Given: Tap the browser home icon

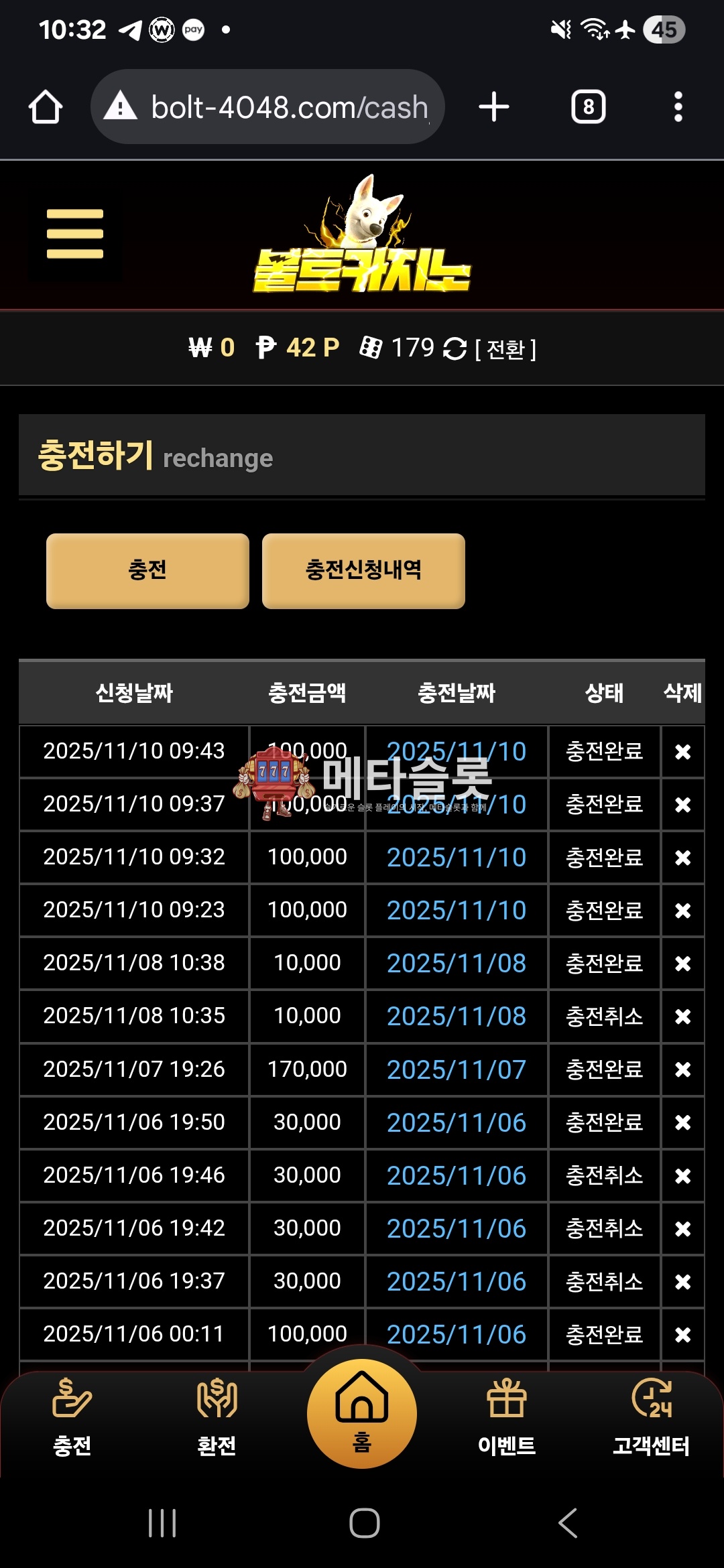Looking at the screenshot, I should tap(46, 107).
